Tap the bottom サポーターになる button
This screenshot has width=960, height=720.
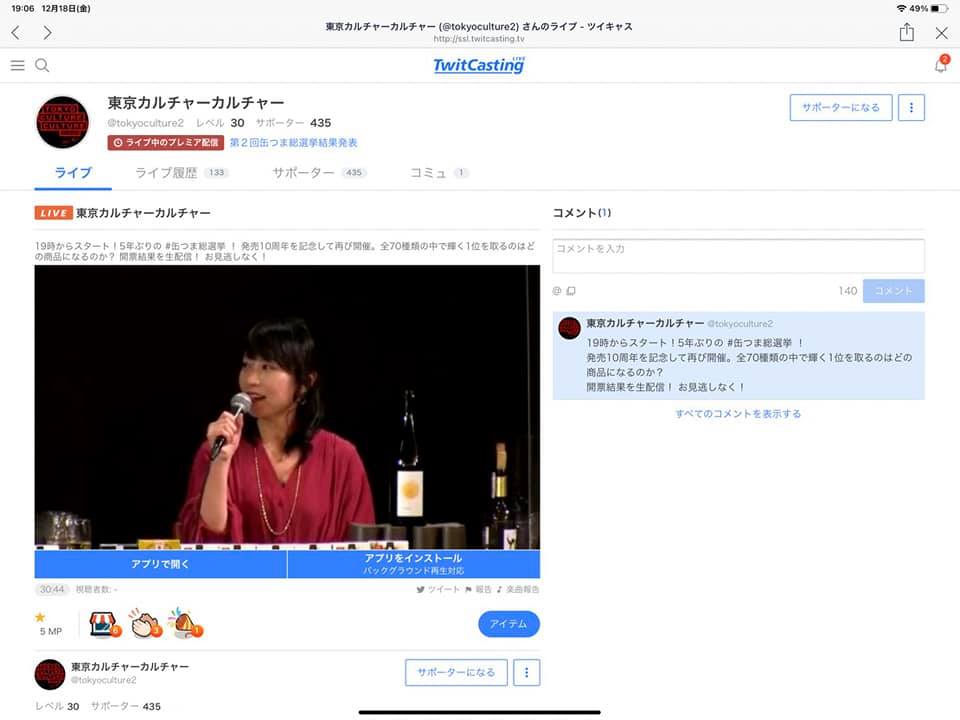(456, 672)
